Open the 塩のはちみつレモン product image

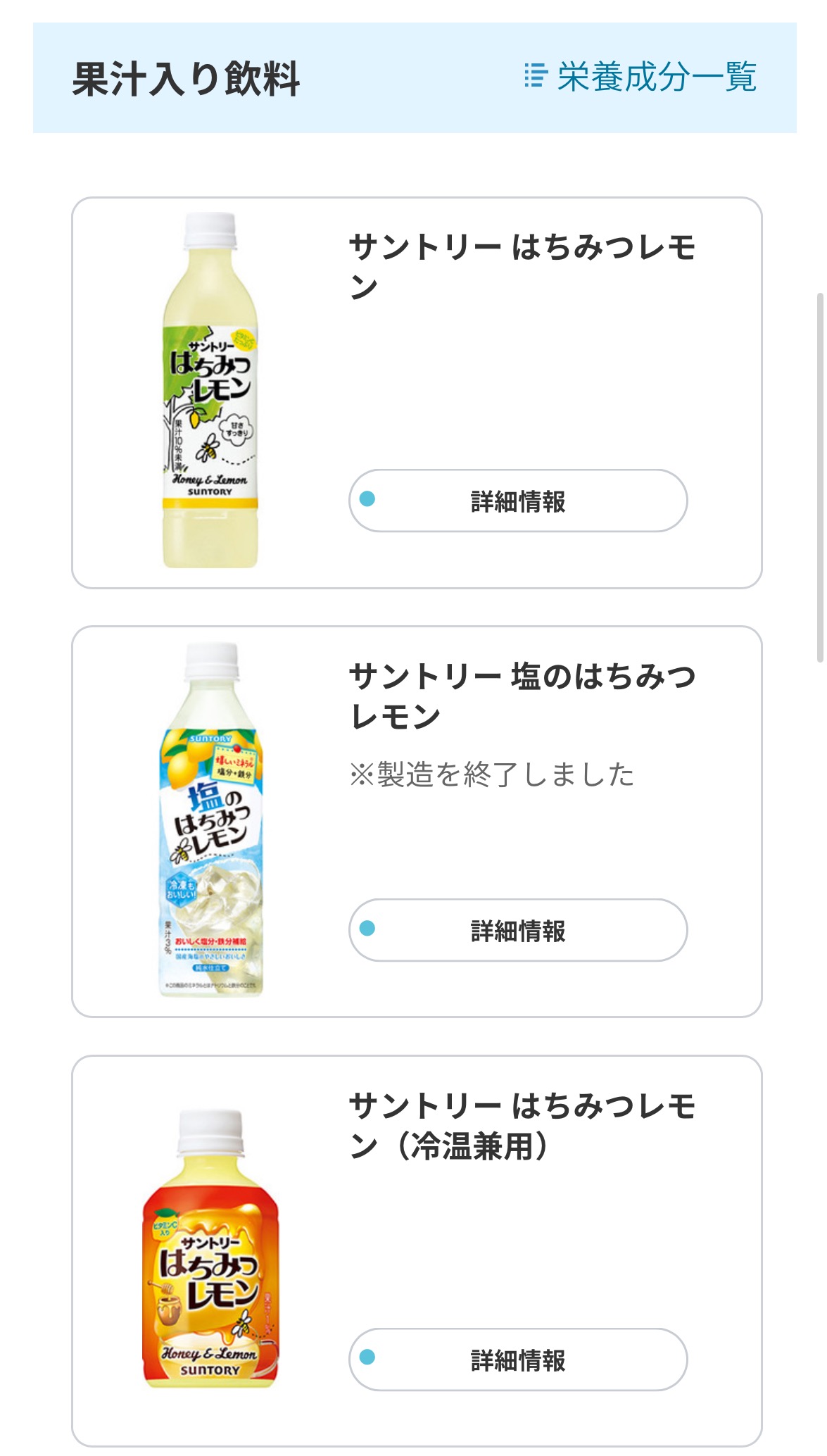(210, 820)
